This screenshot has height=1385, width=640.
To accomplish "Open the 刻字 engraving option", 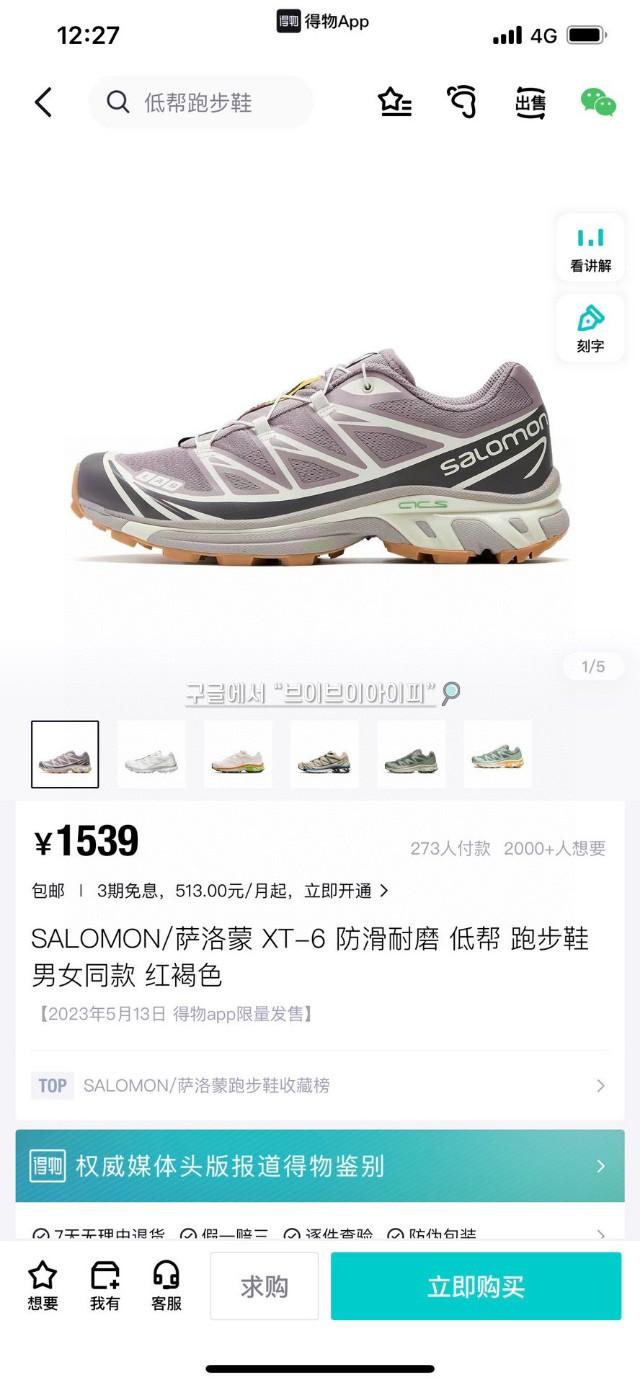I will coord(590,328).
